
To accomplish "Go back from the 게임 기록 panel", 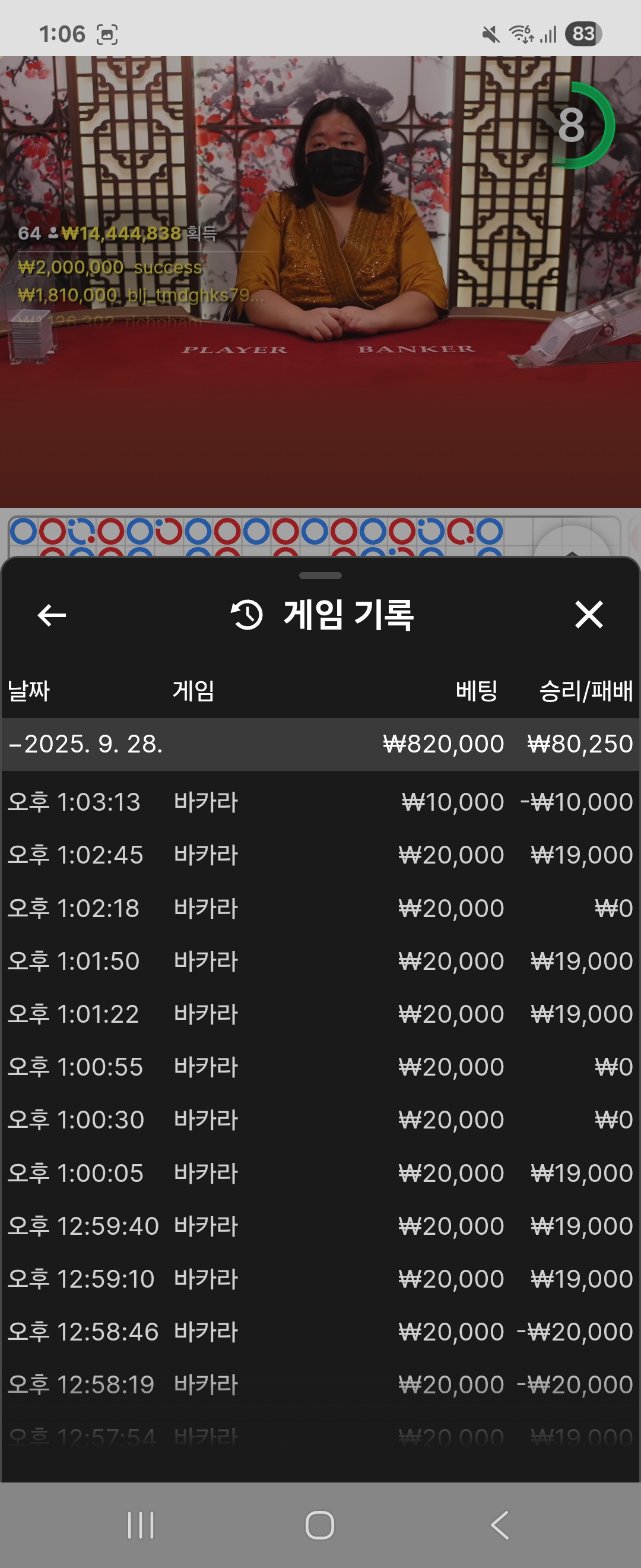I will (52, 615).
